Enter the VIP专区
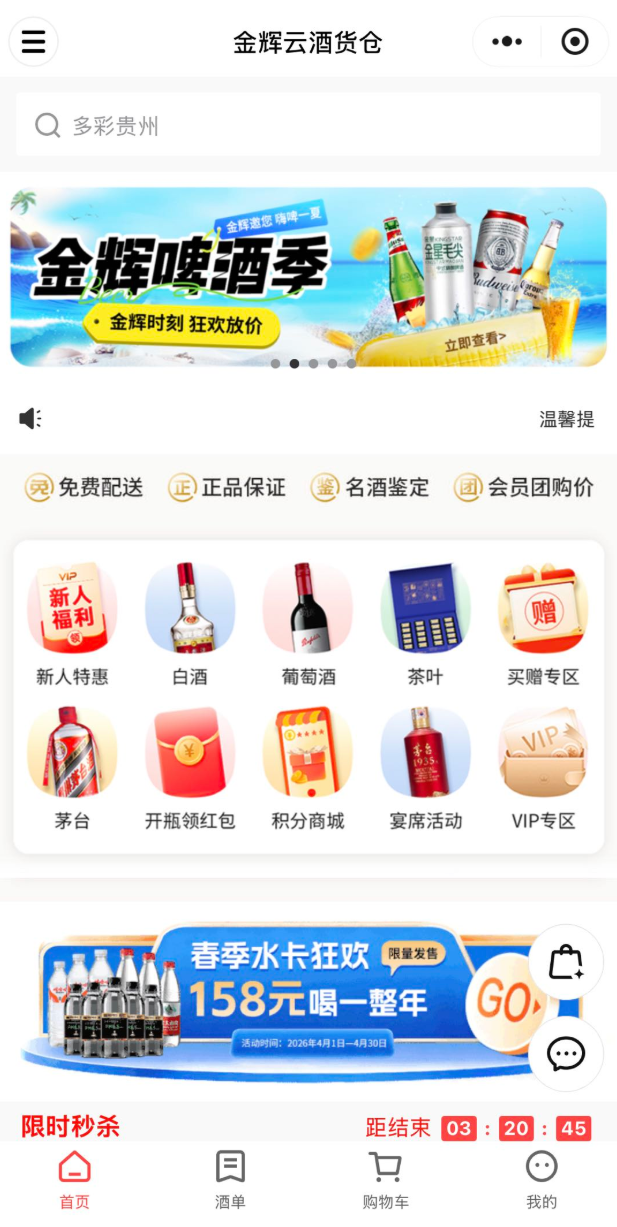 click(x=543, y=768)
